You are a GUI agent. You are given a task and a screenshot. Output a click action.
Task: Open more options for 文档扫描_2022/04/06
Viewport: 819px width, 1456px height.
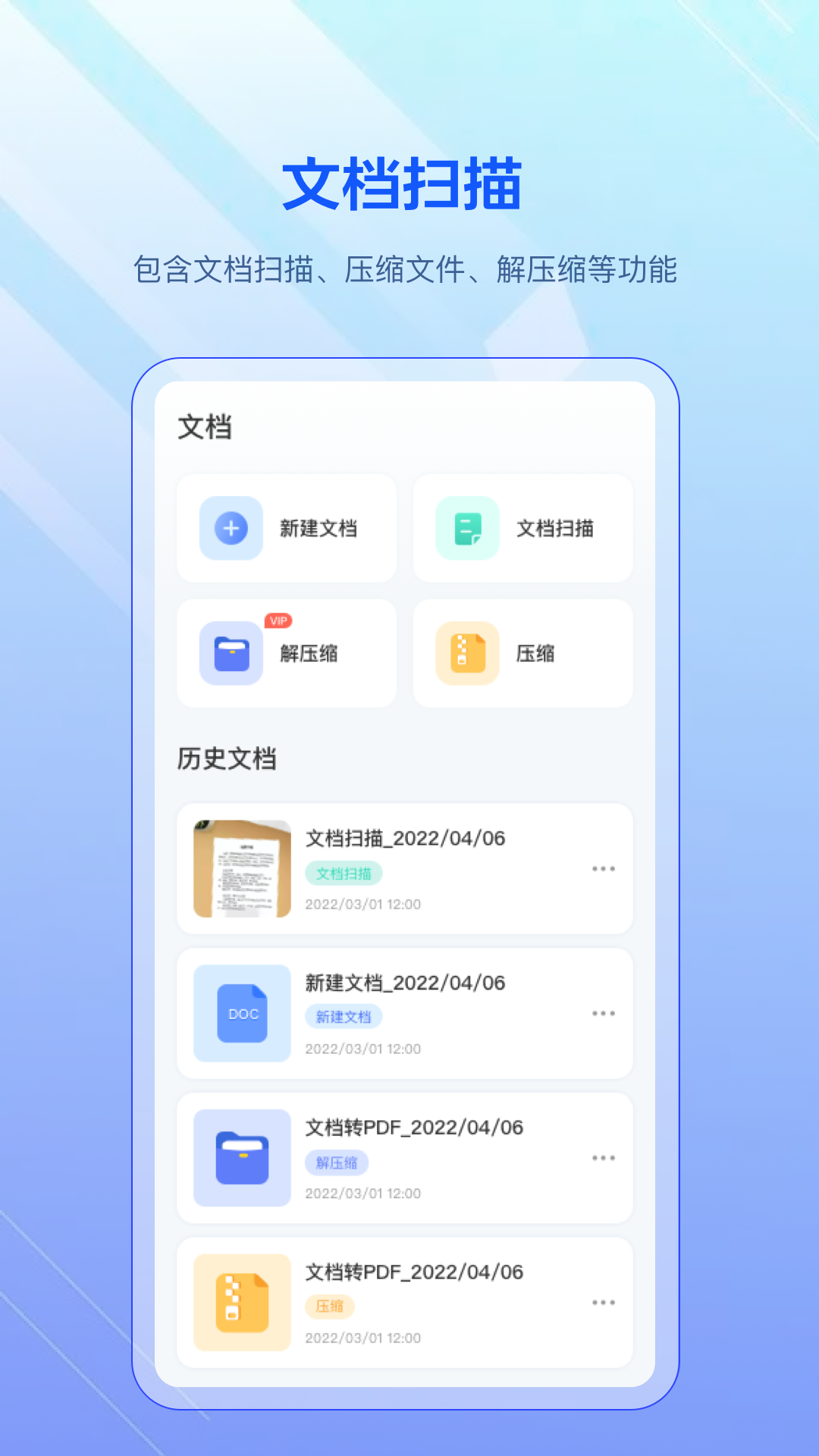coord(604,868)
